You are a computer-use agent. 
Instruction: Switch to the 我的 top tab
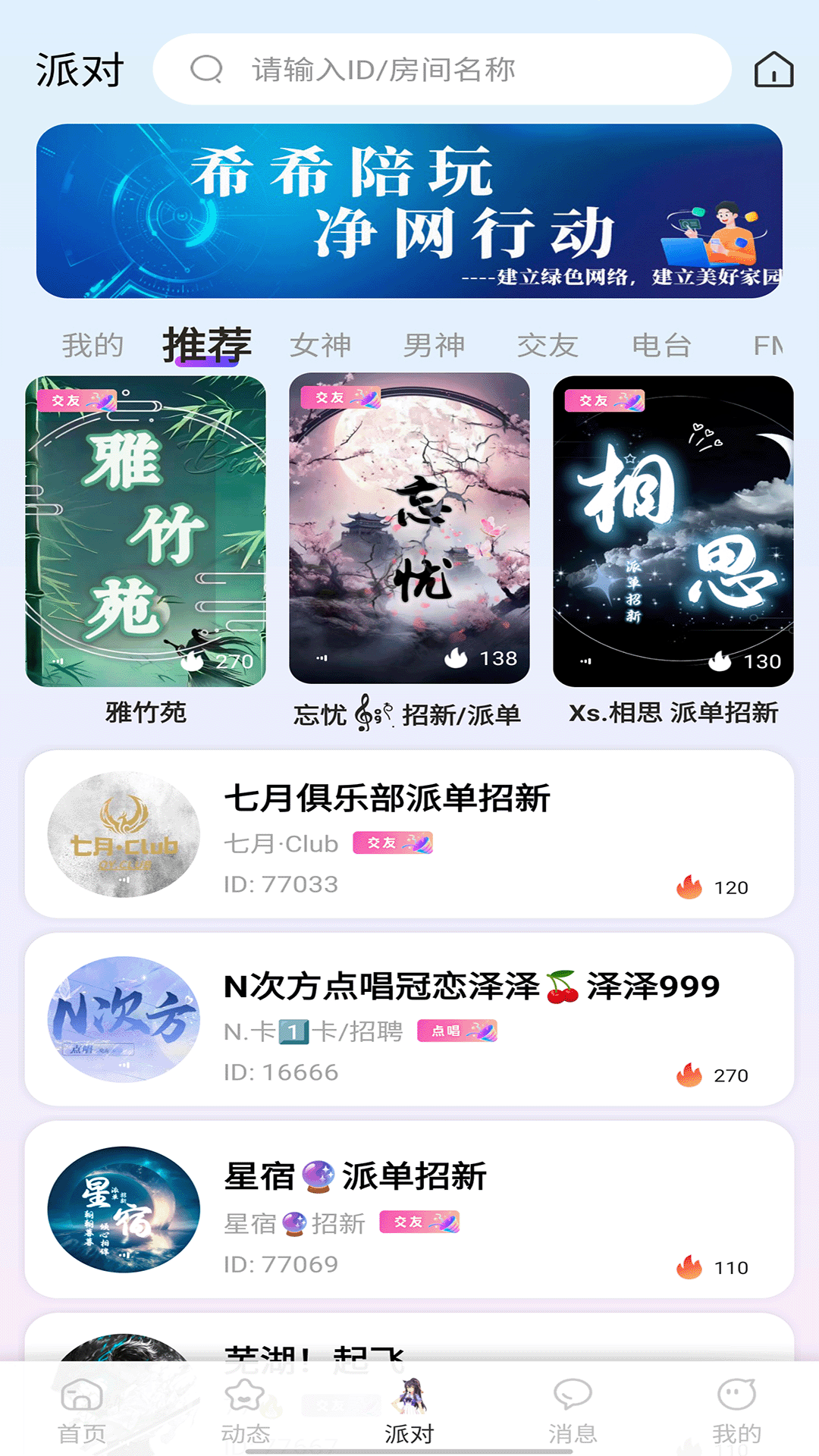click(x=93, y=345)
